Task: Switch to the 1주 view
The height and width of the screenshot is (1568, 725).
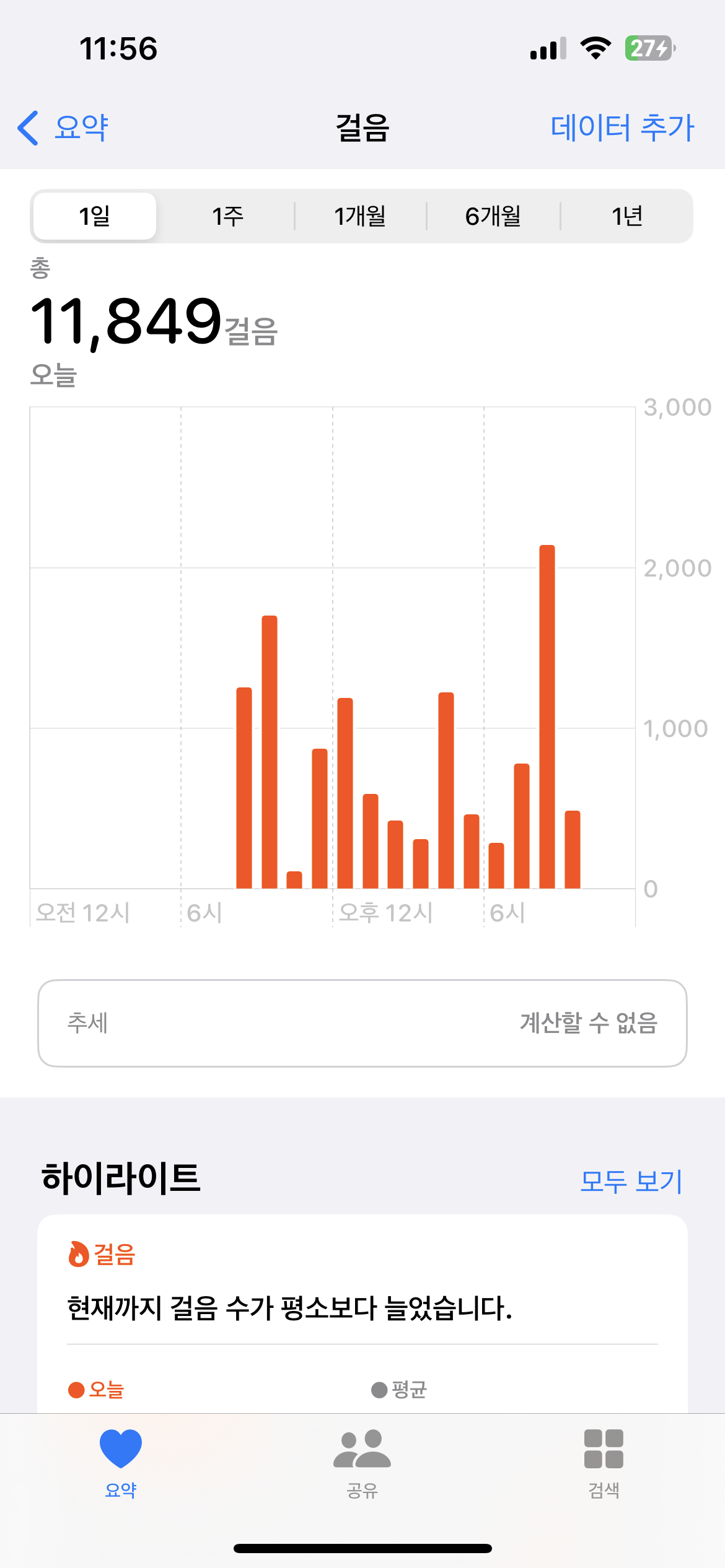Action: point(227,216)
